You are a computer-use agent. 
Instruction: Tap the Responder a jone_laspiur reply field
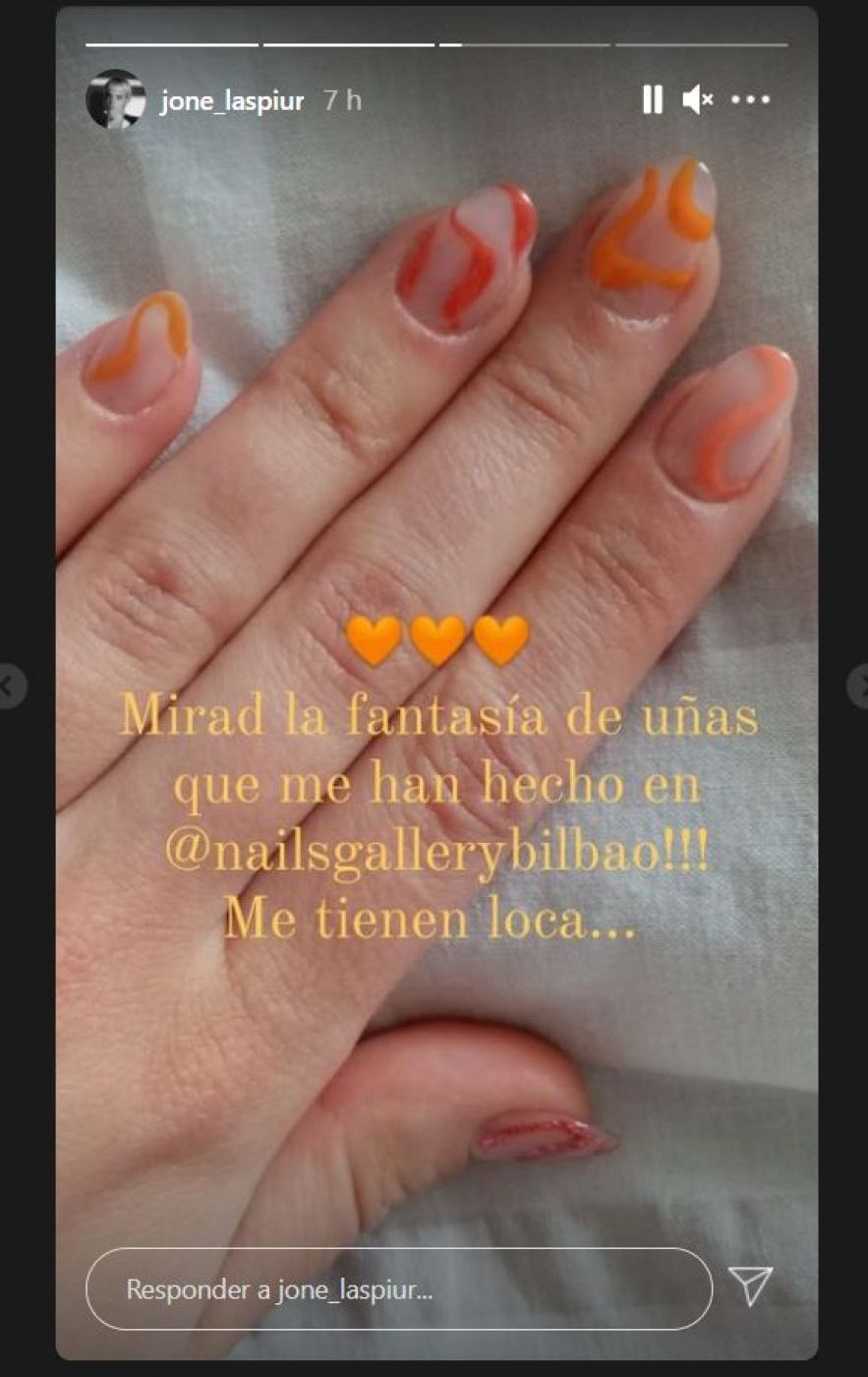(398, 1289)
